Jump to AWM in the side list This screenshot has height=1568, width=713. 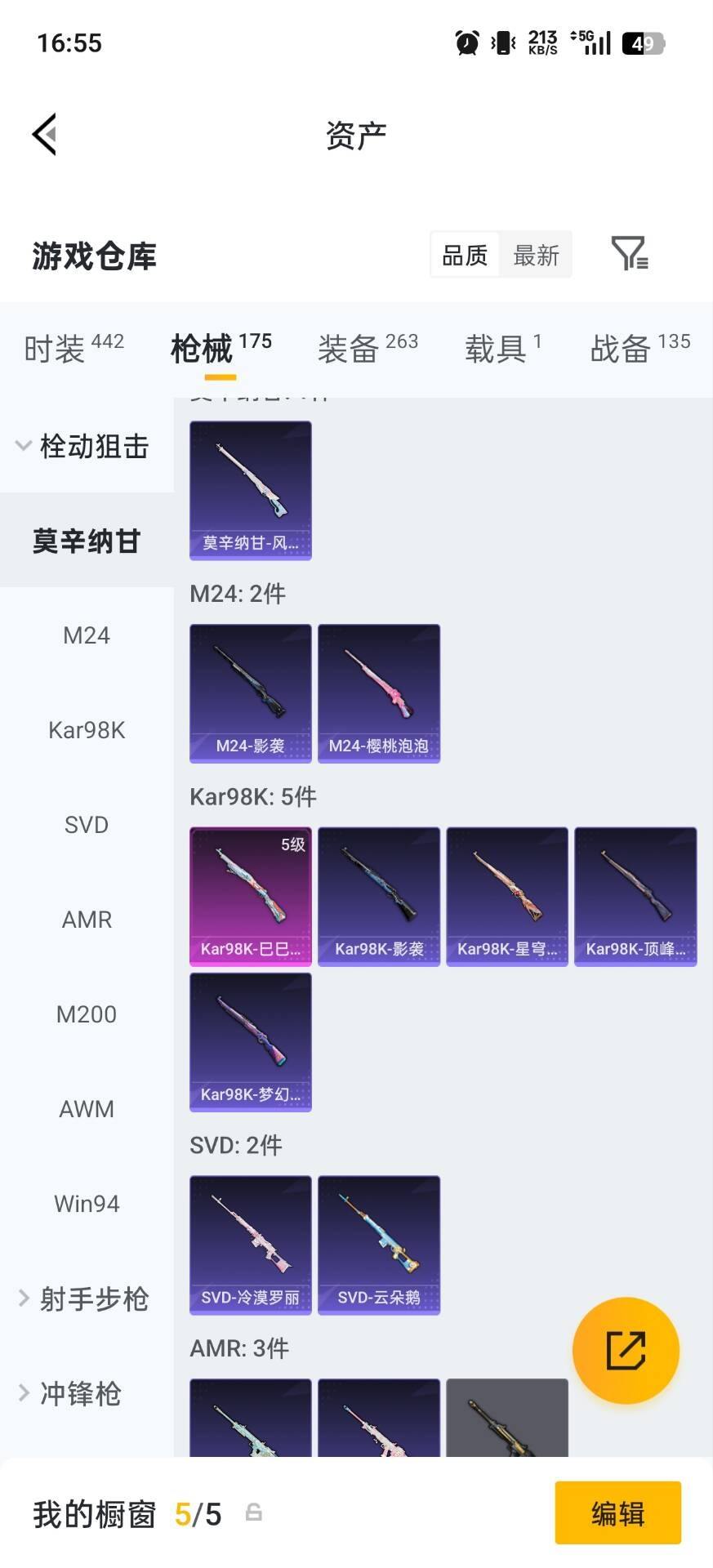tap(87, 1109)
